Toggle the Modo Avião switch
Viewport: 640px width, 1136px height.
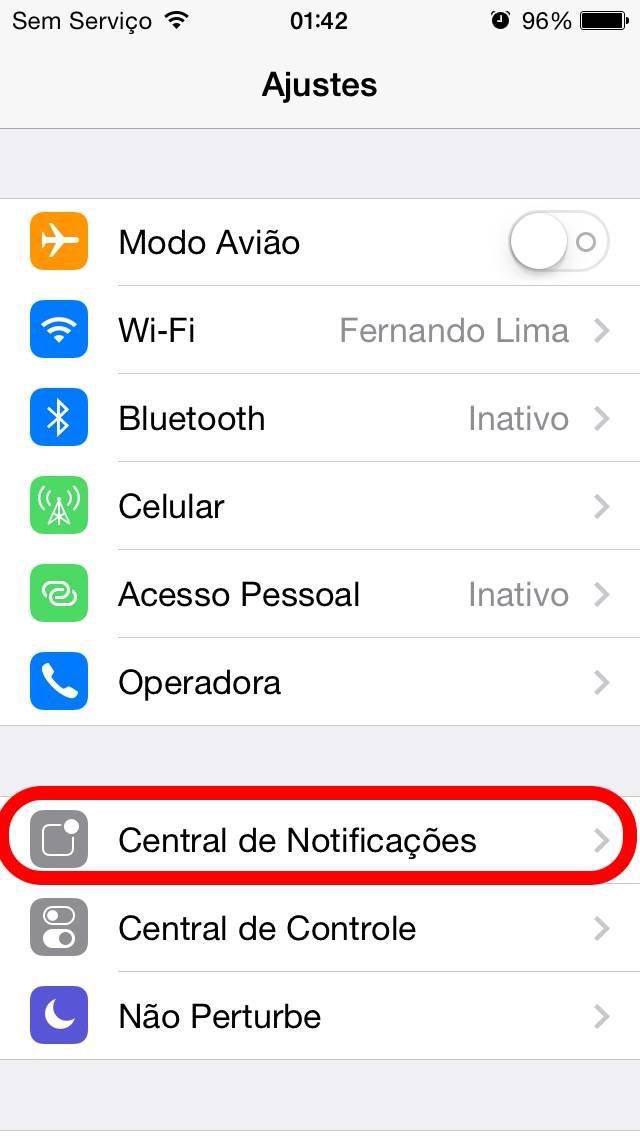point(559,241)
